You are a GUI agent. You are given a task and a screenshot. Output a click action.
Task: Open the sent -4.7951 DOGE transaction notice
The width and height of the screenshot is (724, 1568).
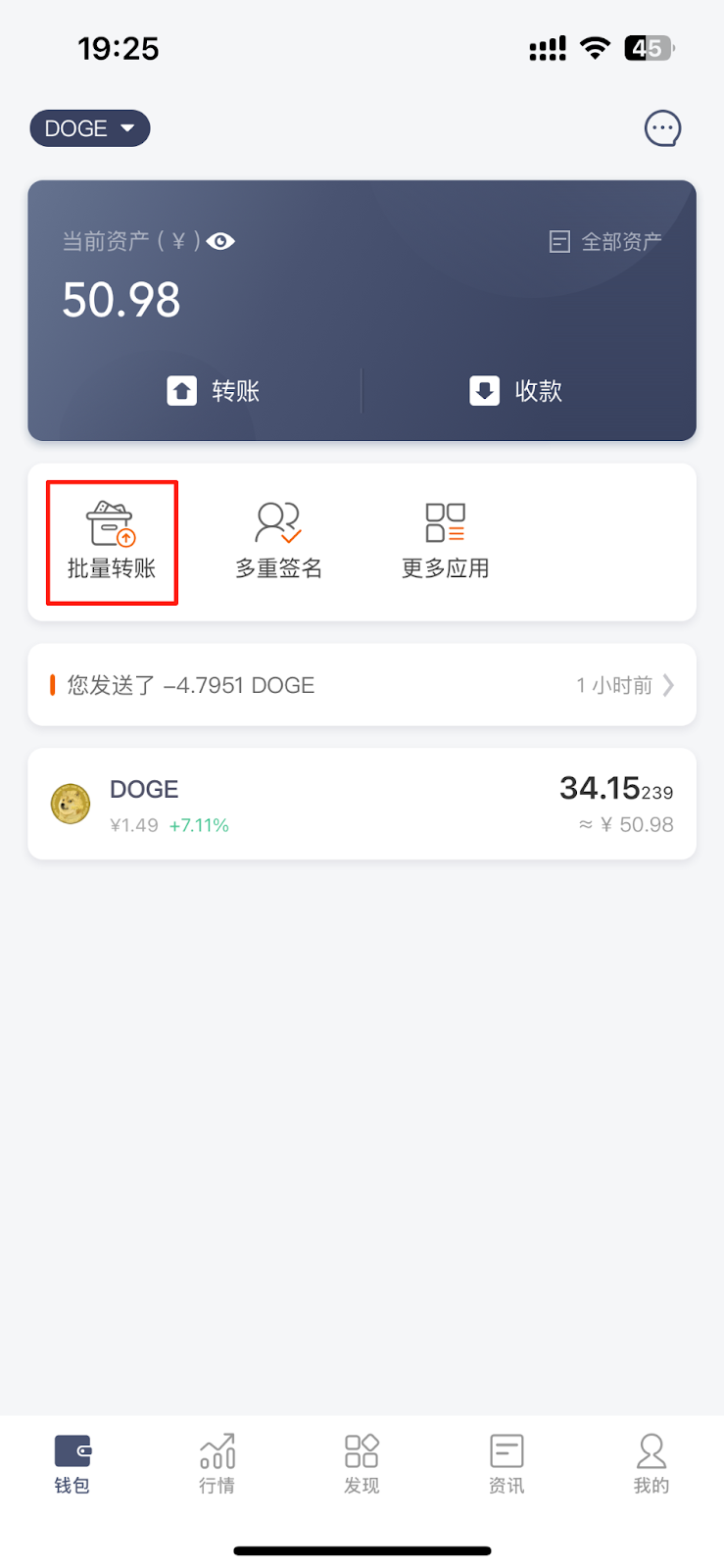pos(362,685)
